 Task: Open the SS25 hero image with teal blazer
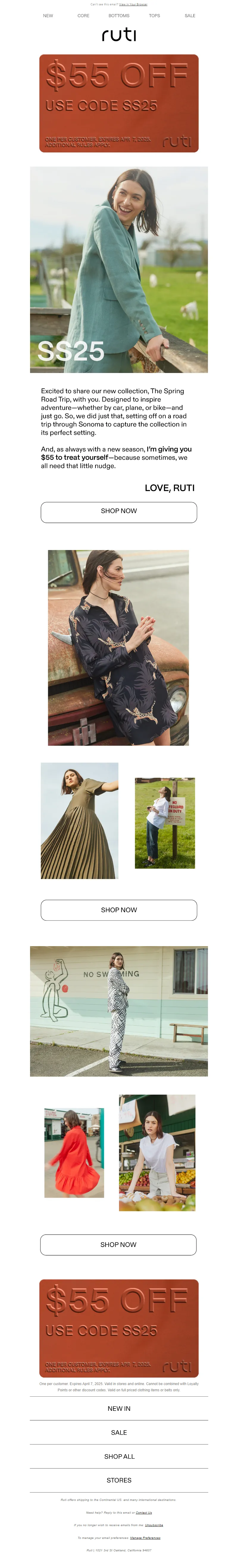coord(119,270)
